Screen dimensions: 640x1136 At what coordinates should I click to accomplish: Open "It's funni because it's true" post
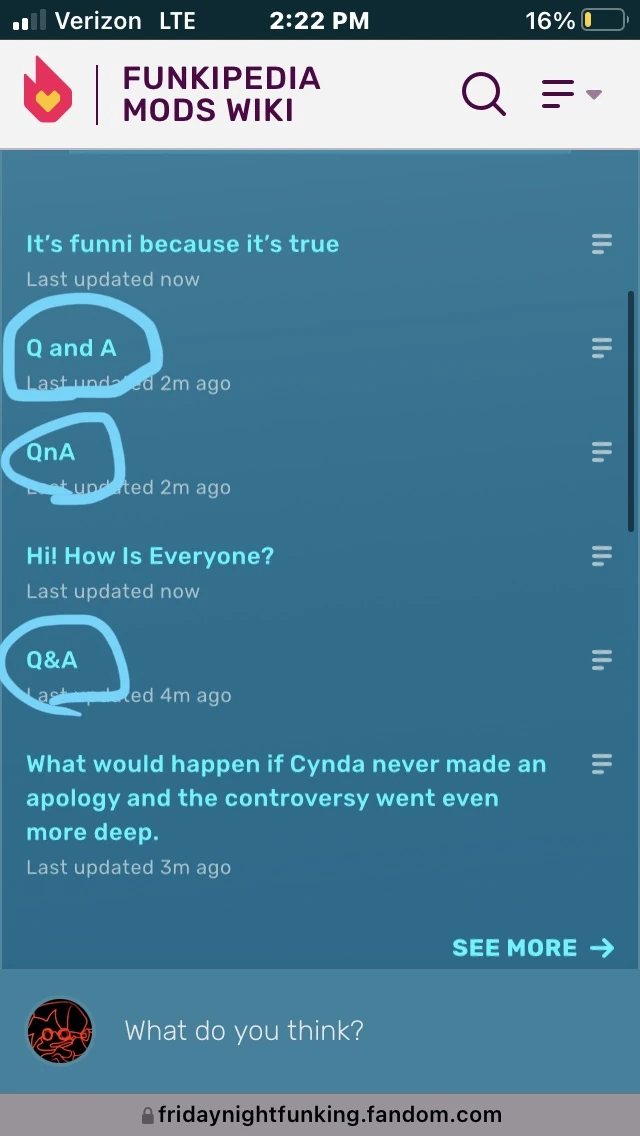click(182, 244)
